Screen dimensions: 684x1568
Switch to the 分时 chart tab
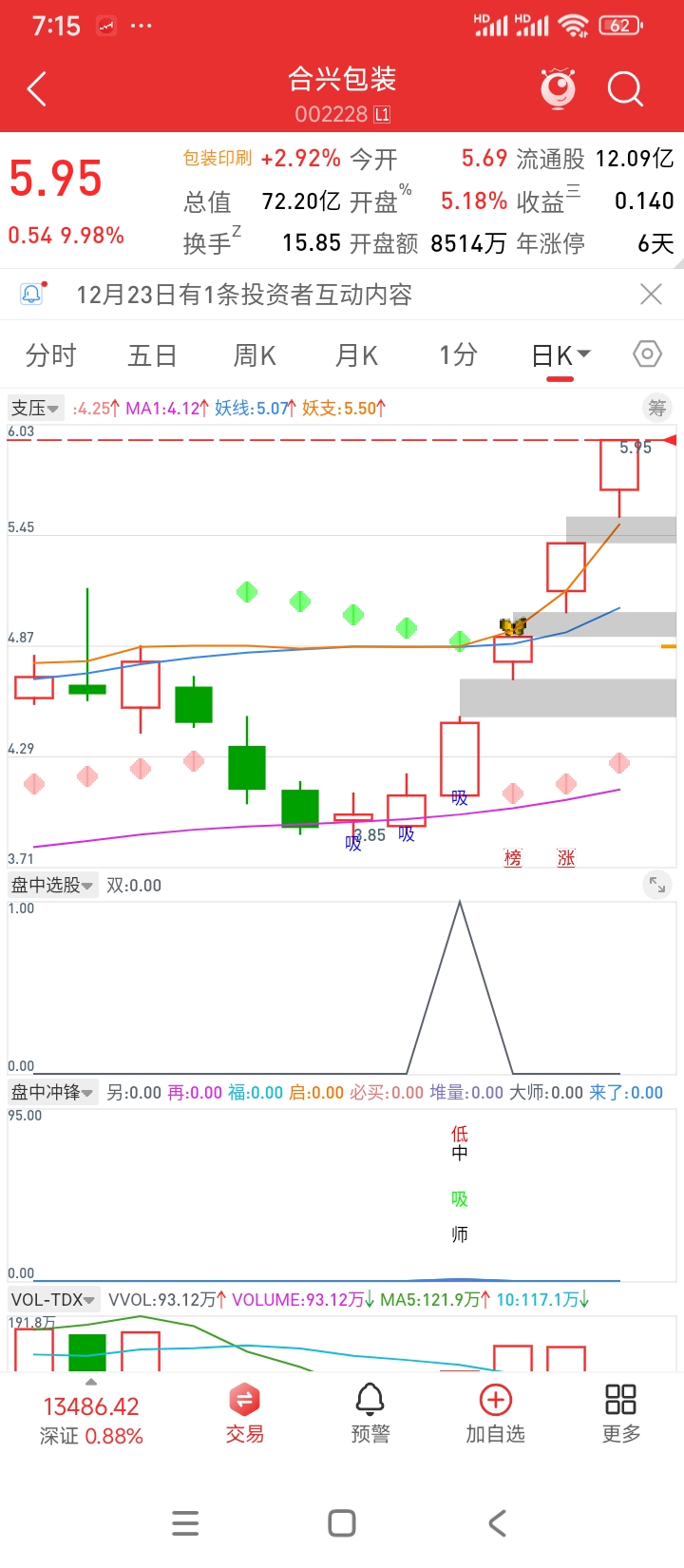[x=50, y=353]
